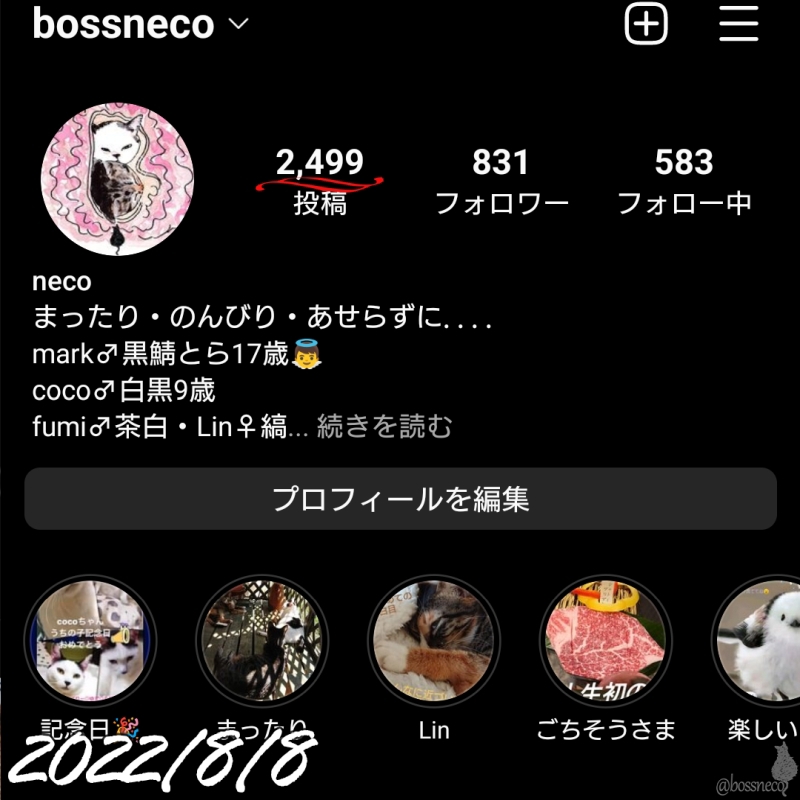View the フォロー中 list
This screenshot has width=800, height=800.
pyautogui.click(x=684, y=180)
